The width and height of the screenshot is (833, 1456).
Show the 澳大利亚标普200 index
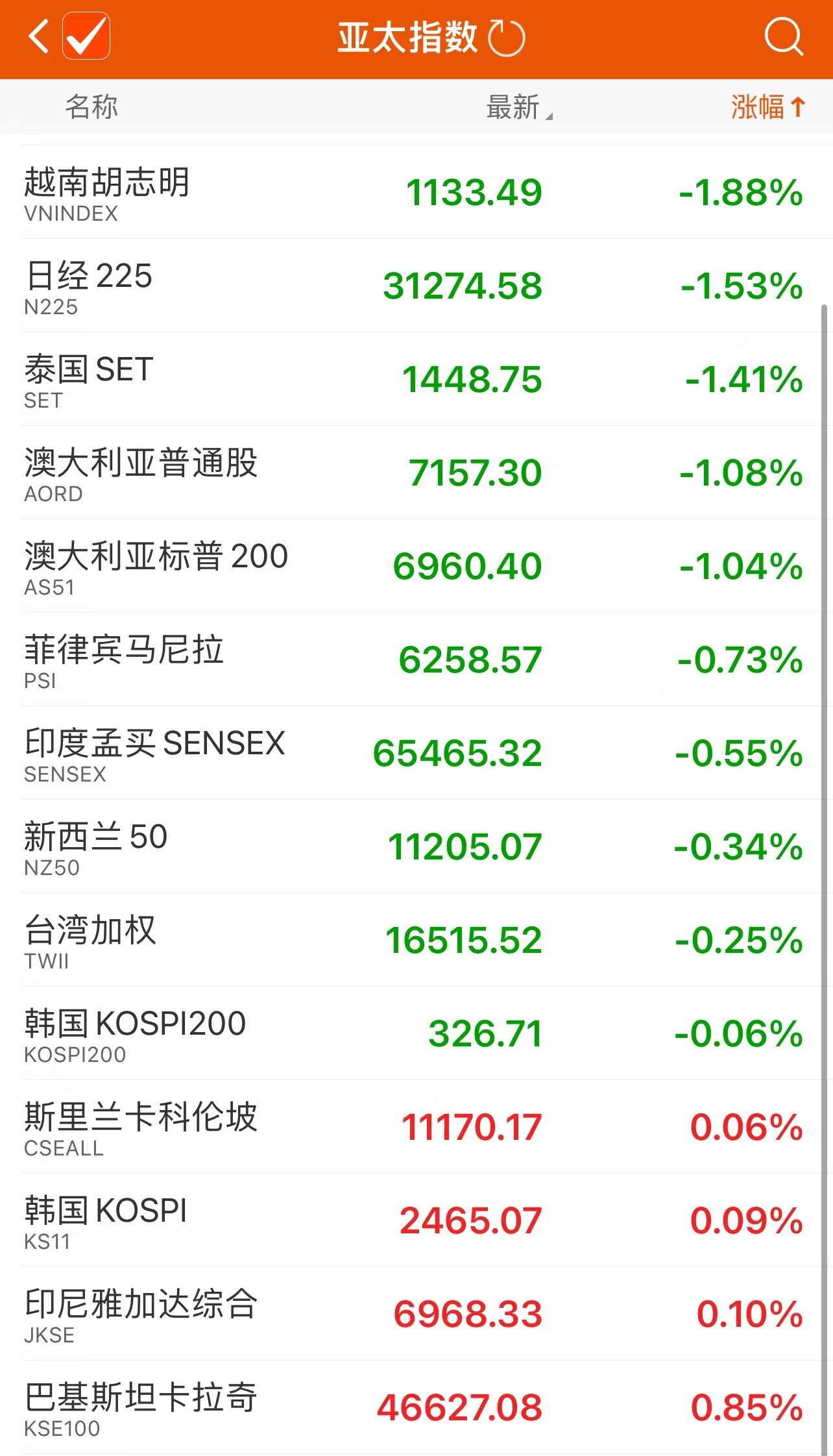[415, 567]
